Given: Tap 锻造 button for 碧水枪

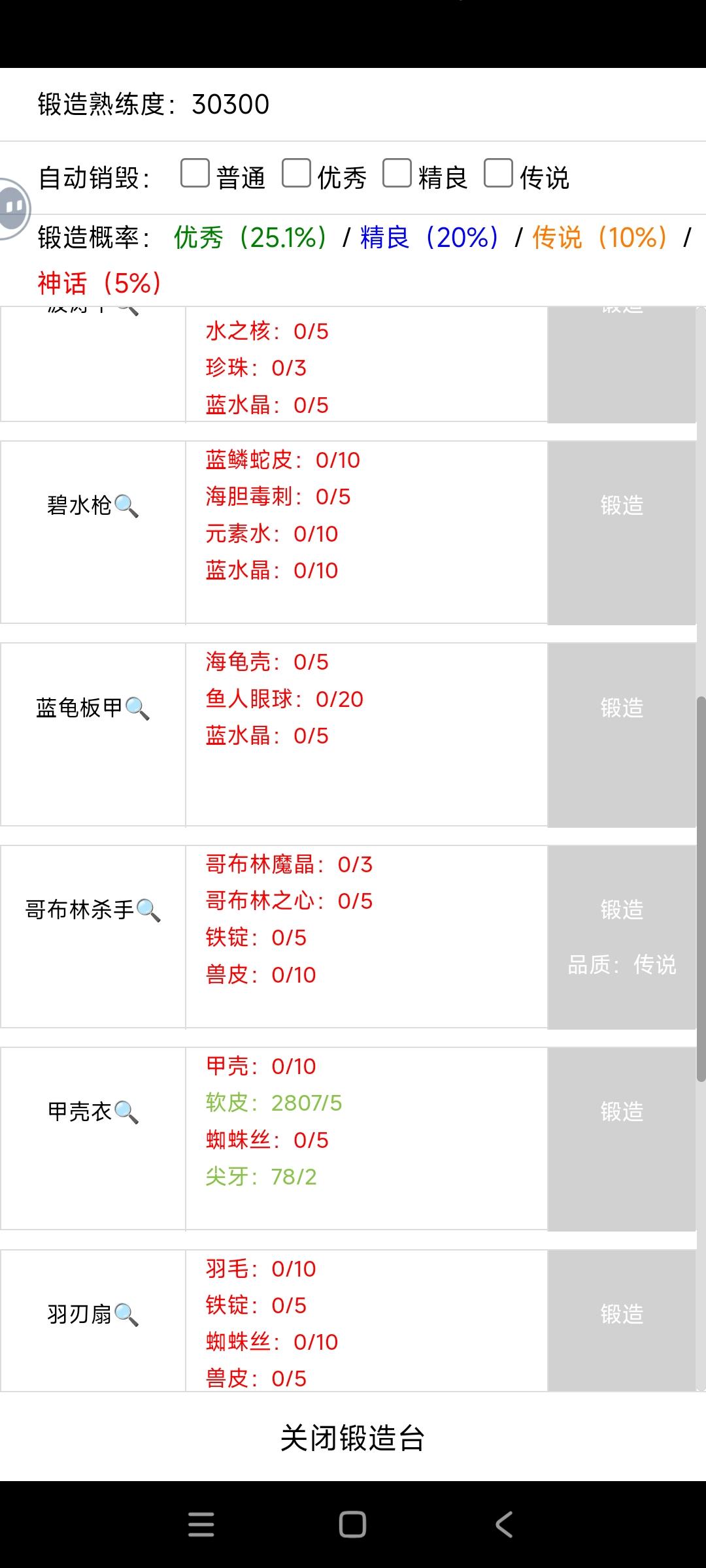Looking at the screenshot, I should click(x=622, y=532).
